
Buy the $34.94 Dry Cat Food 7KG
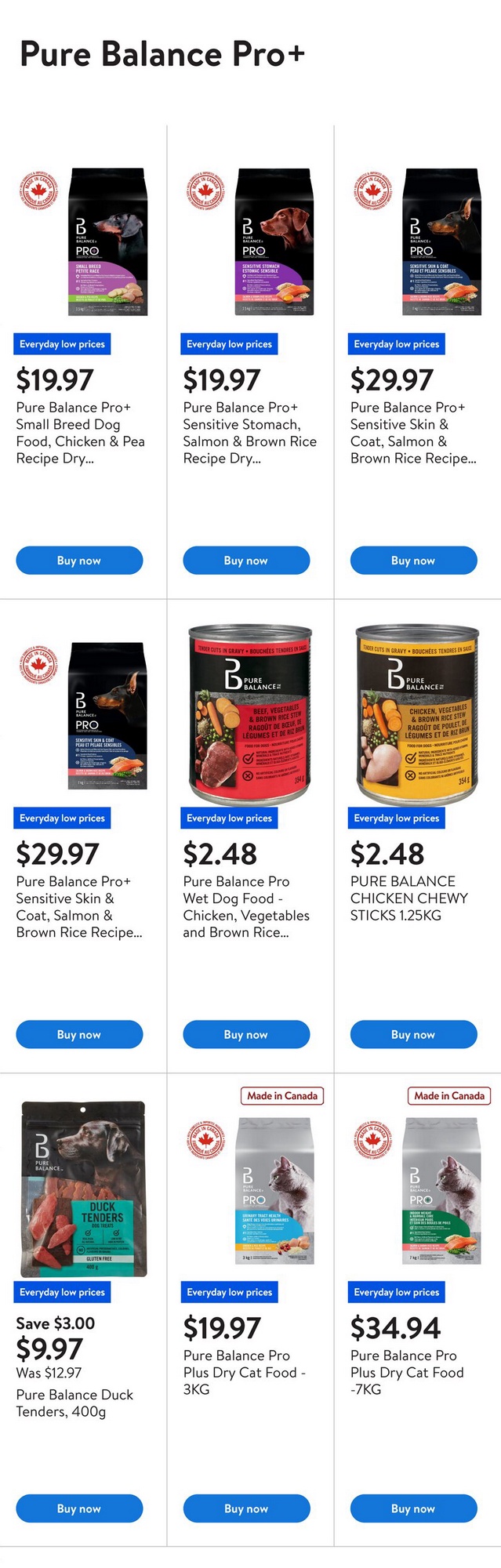click(413, 1508)
